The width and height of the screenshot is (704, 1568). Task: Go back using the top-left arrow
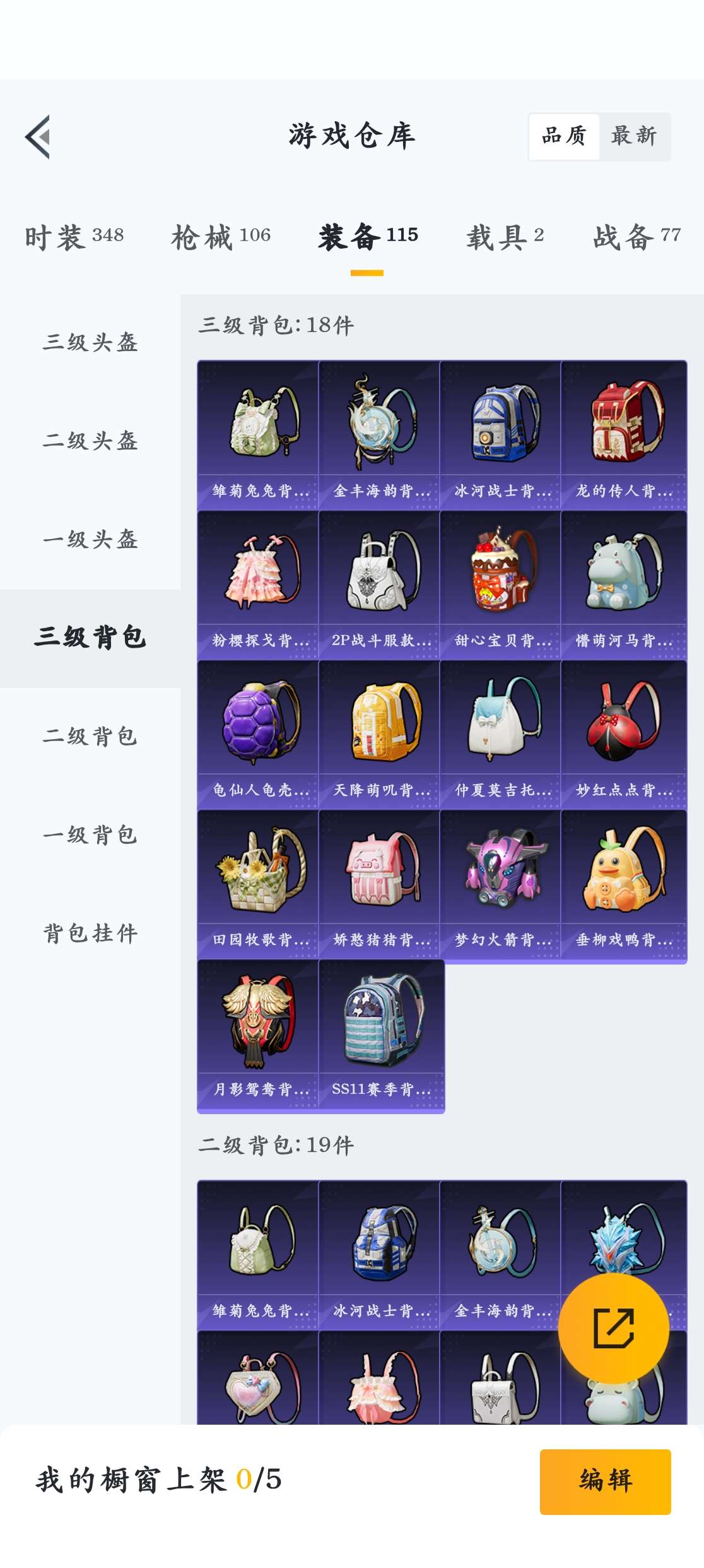(38, 136)
